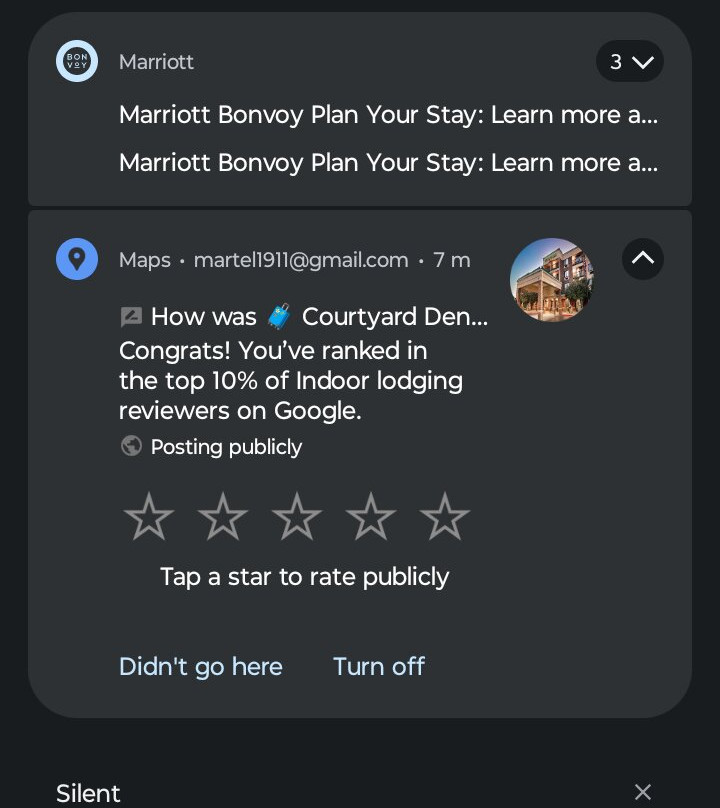Rate Courtyard one star
Image resolution: width=720 pixels, height=808 pixels.
click(x=149, y=517)
